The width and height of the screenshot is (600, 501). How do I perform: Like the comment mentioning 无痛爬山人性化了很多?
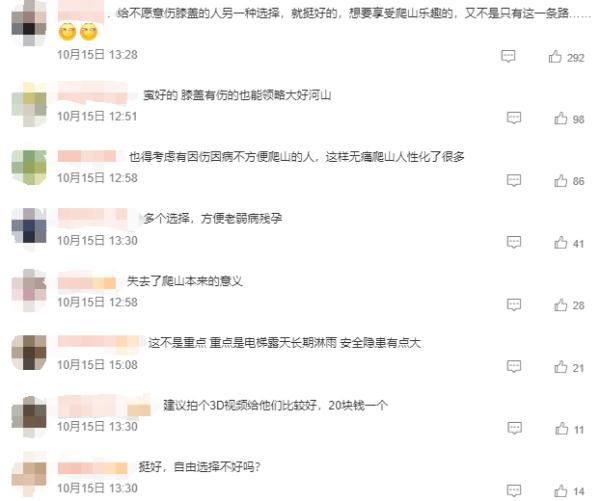coord(555,181)
